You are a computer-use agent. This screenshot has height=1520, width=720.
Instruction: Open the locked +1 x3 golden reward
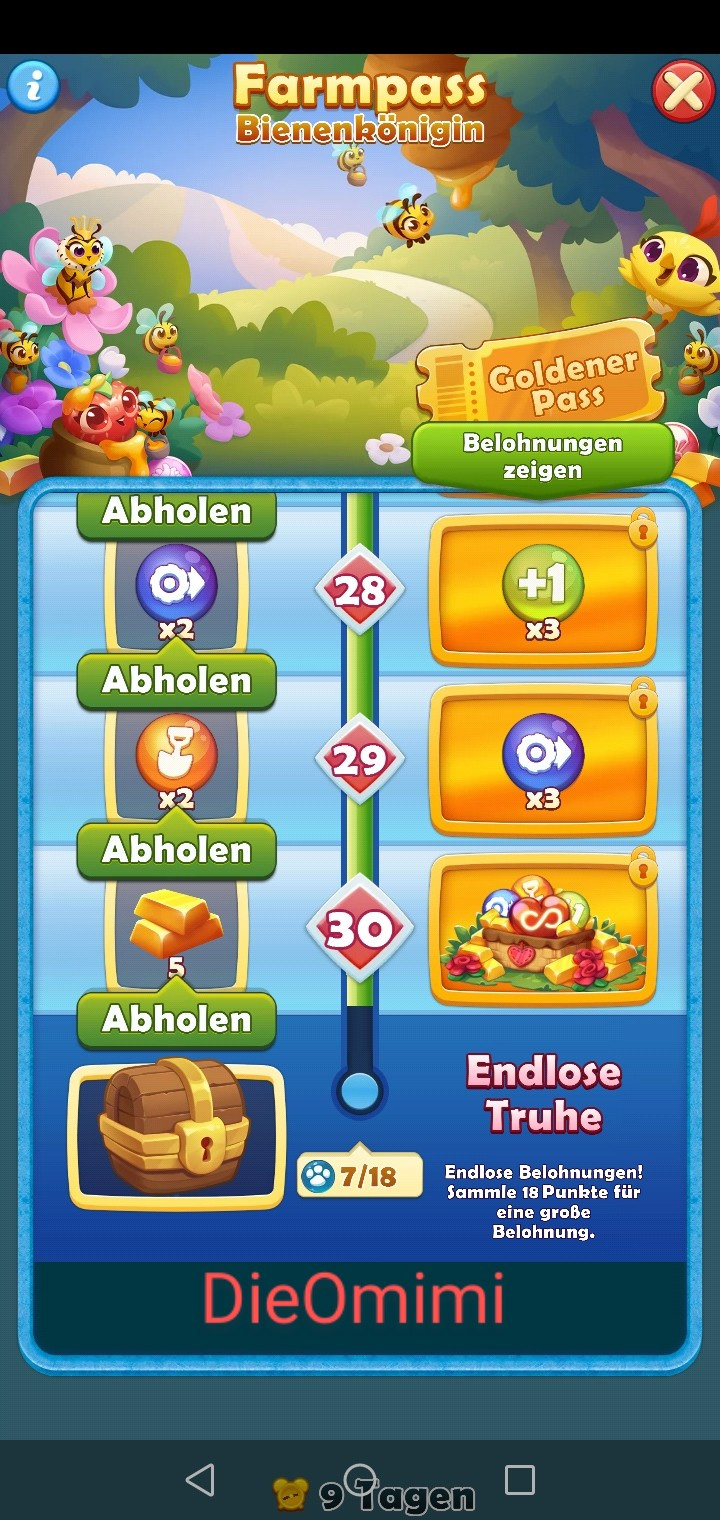click(x=543, y=591)
